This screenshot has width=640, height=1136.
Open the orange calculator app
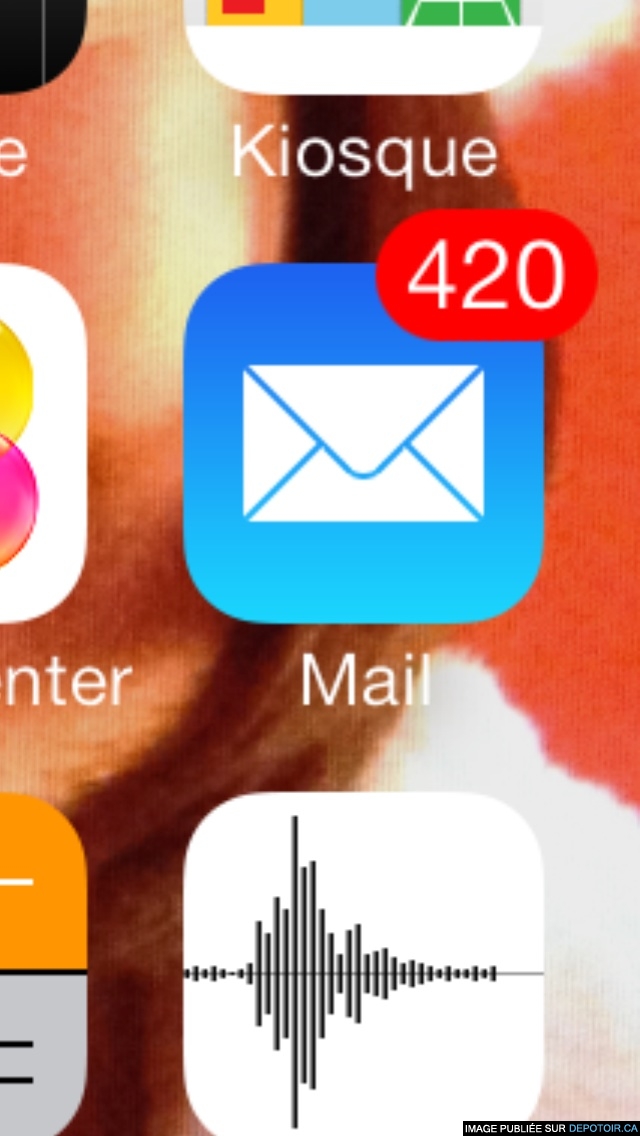[43, 964]
